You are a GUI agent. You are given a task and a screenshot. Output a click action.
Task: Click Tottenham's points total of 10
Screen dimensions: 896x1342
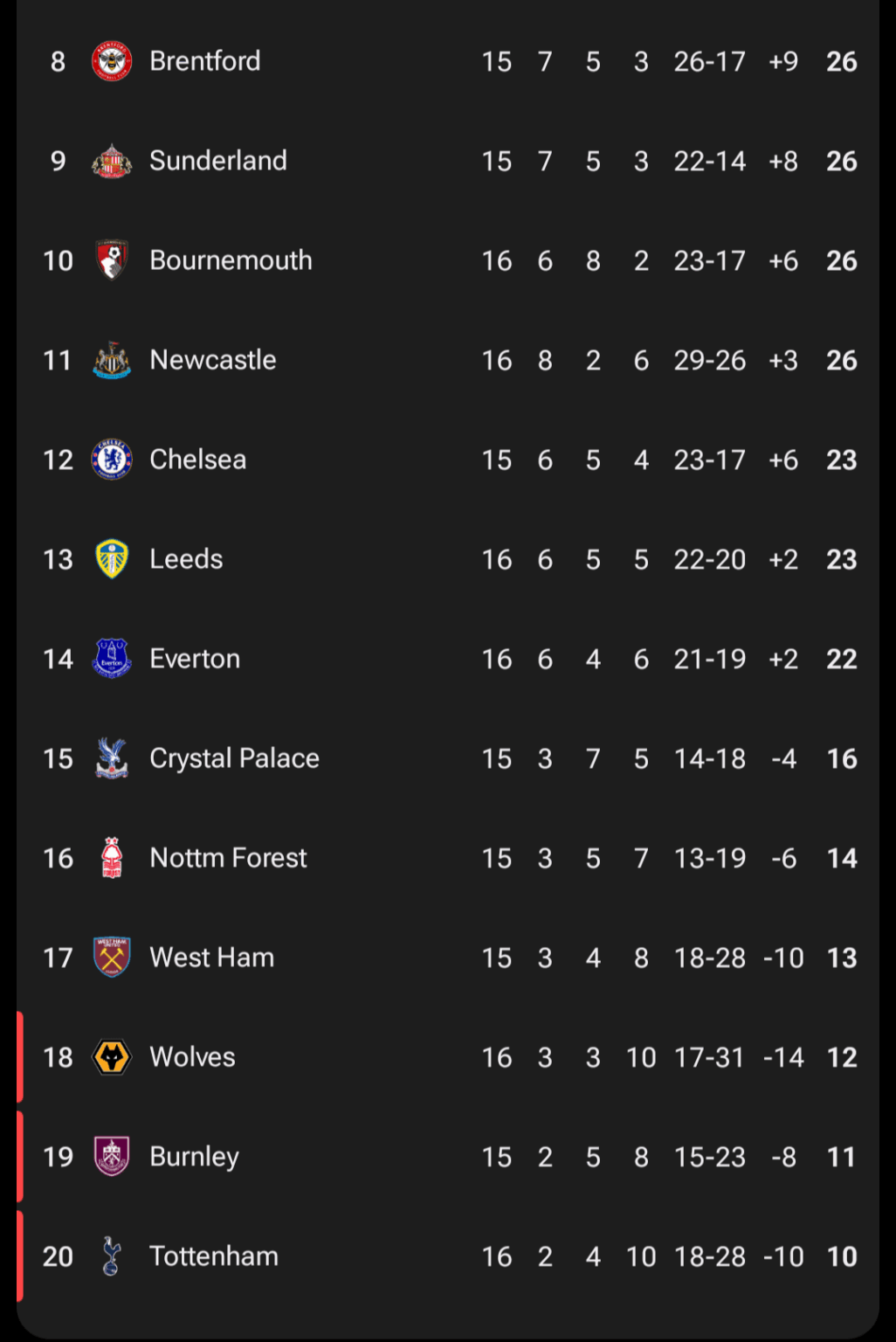pos(841,1255)
